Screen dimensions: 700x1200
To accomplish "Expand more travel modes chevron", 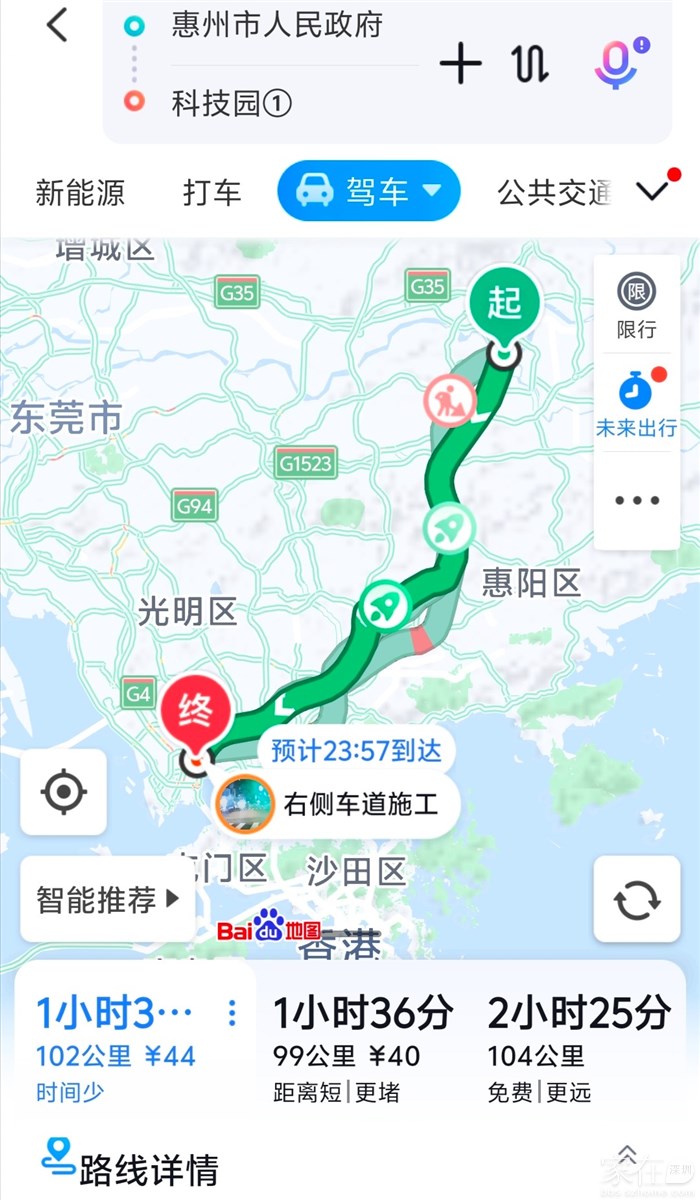I will [654, 191].
